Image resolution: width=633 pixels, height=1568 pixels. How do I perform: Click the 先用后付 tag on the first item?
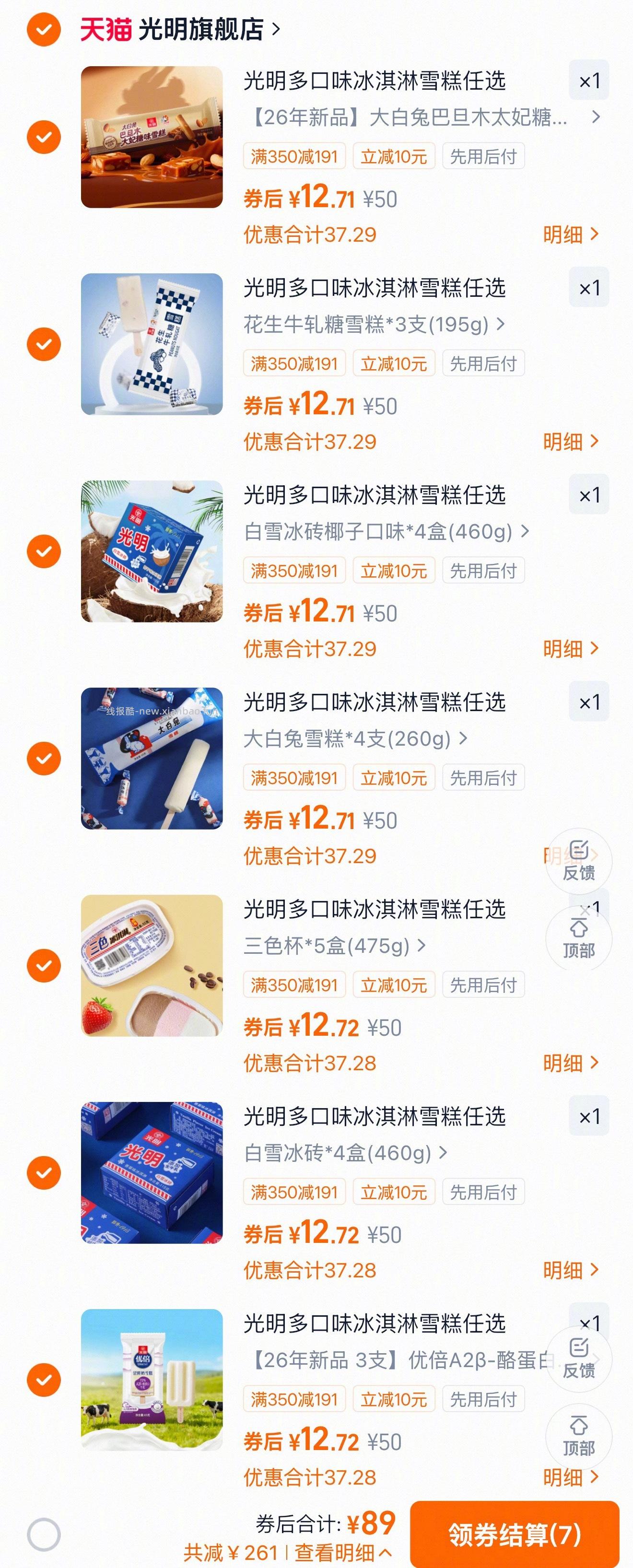pyautogui.click(x=483, y=156)
